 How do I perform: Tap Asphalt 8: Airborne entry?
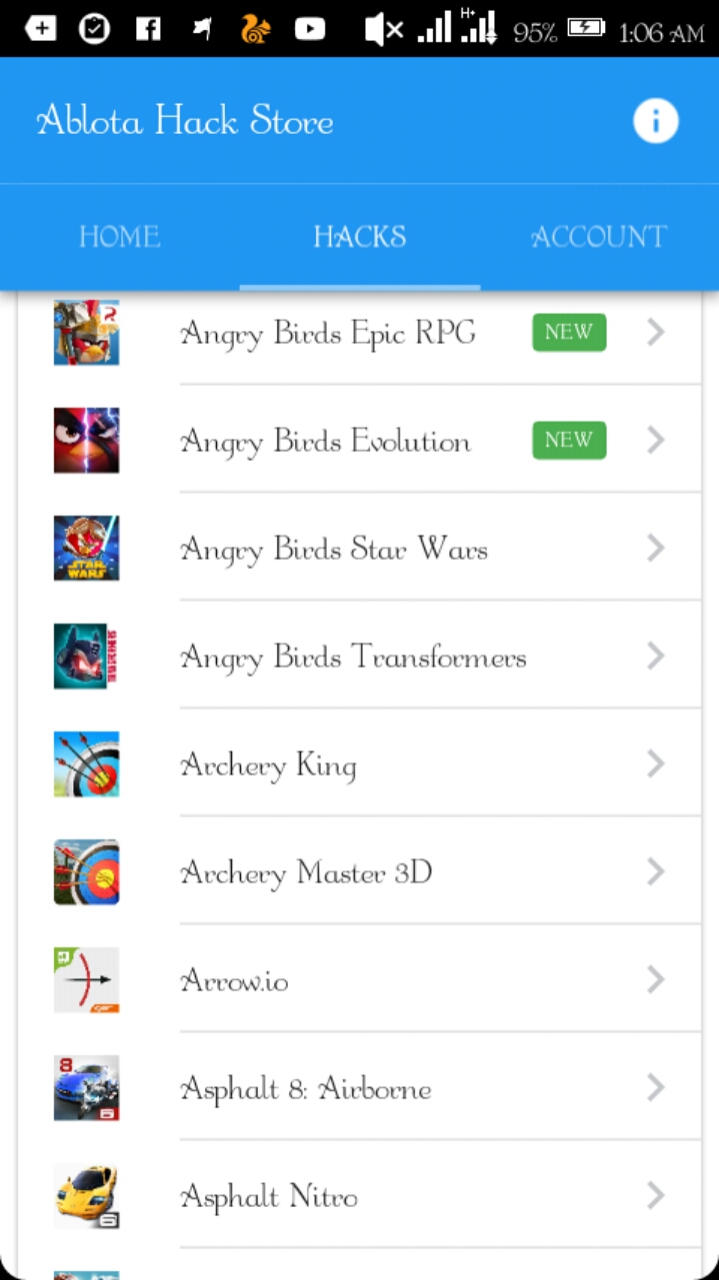point(360,1088)
